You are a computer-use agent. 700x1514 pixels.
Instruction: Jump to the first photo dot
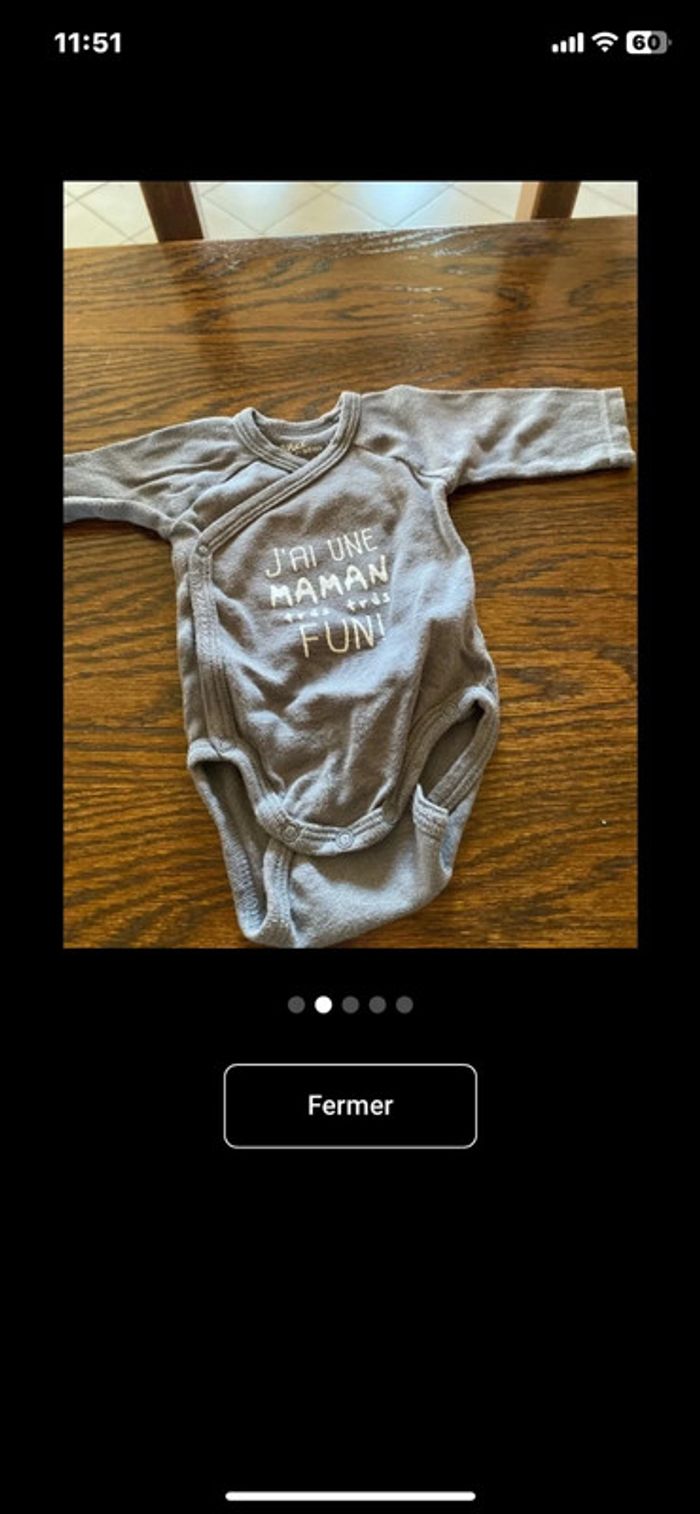pyautogui.click(x=296, y=1005)
